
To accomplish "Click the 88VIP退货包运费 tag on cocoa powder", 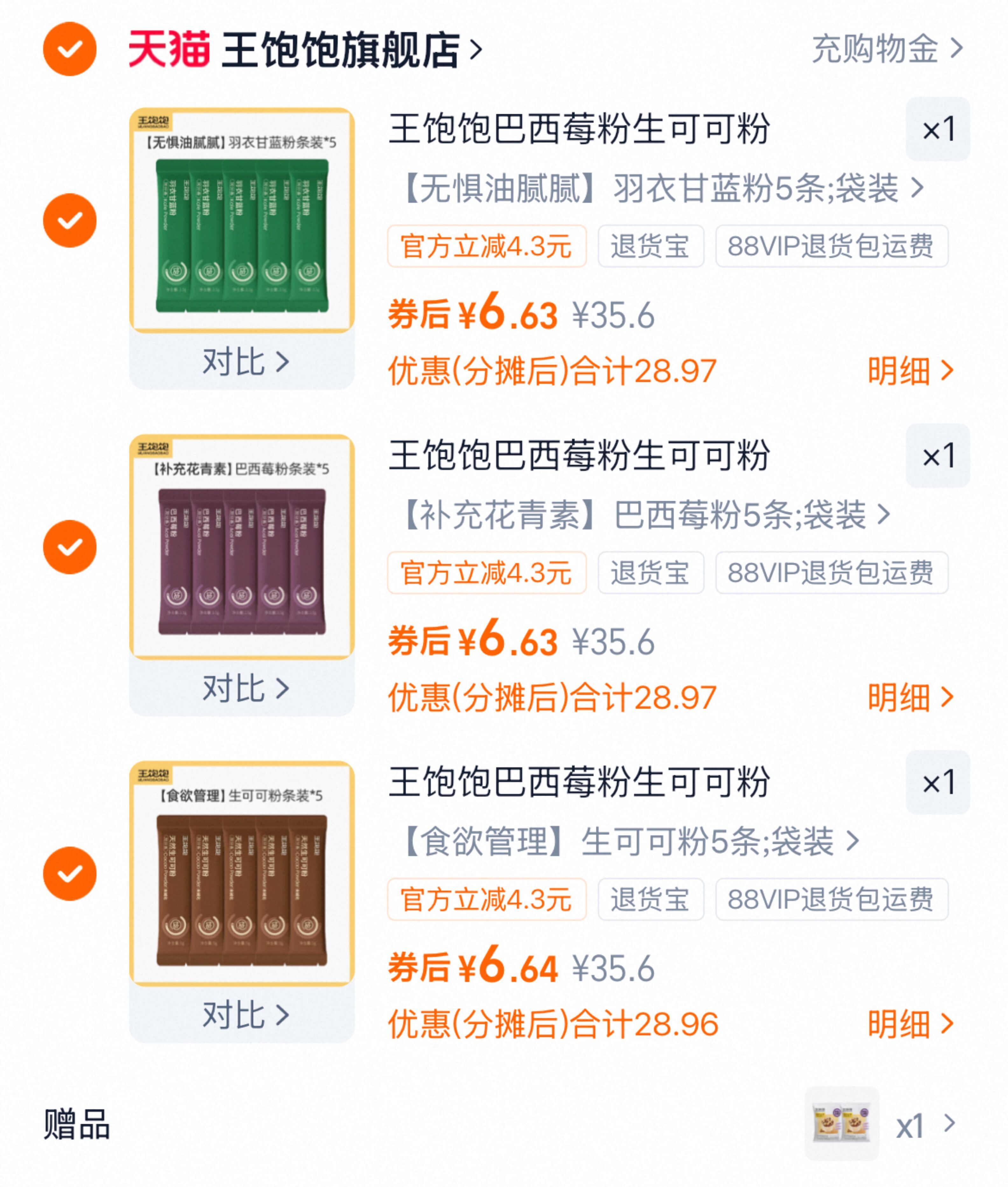I will pyautogui.click(x=832, y=899).
